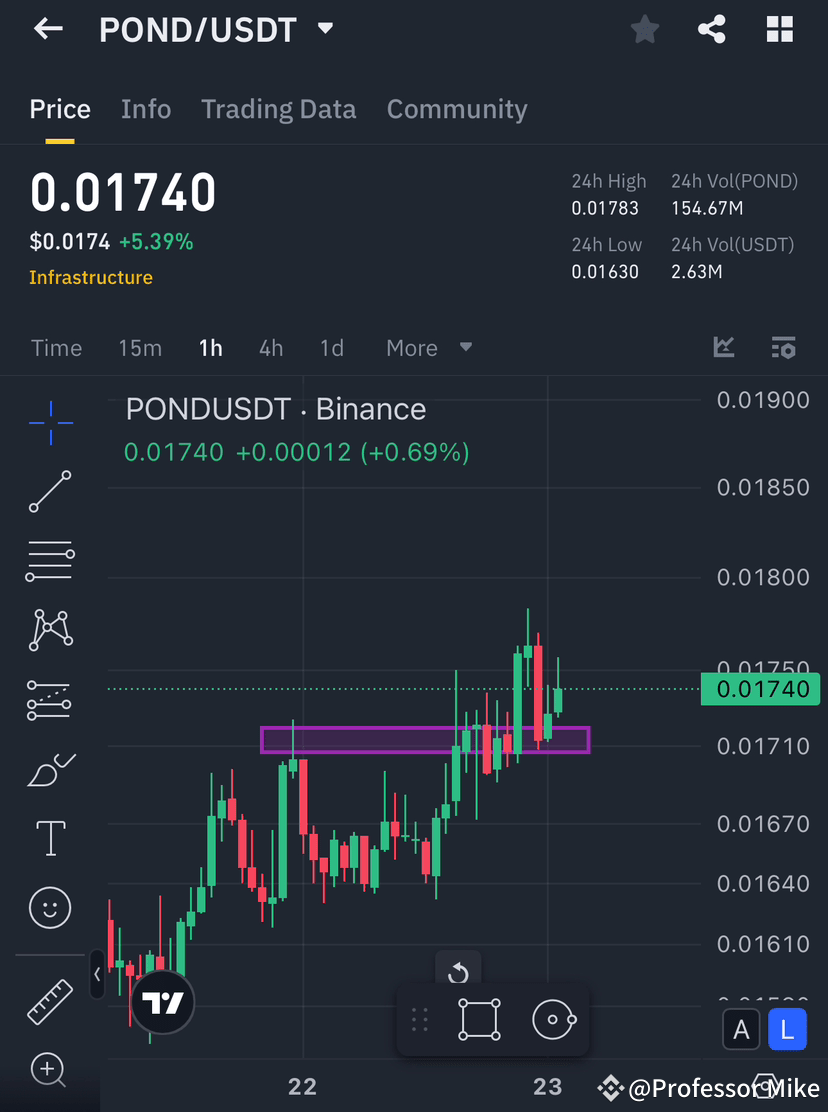Click the rectangle shape icon in floating toolbar

(x=478, y=1018)
